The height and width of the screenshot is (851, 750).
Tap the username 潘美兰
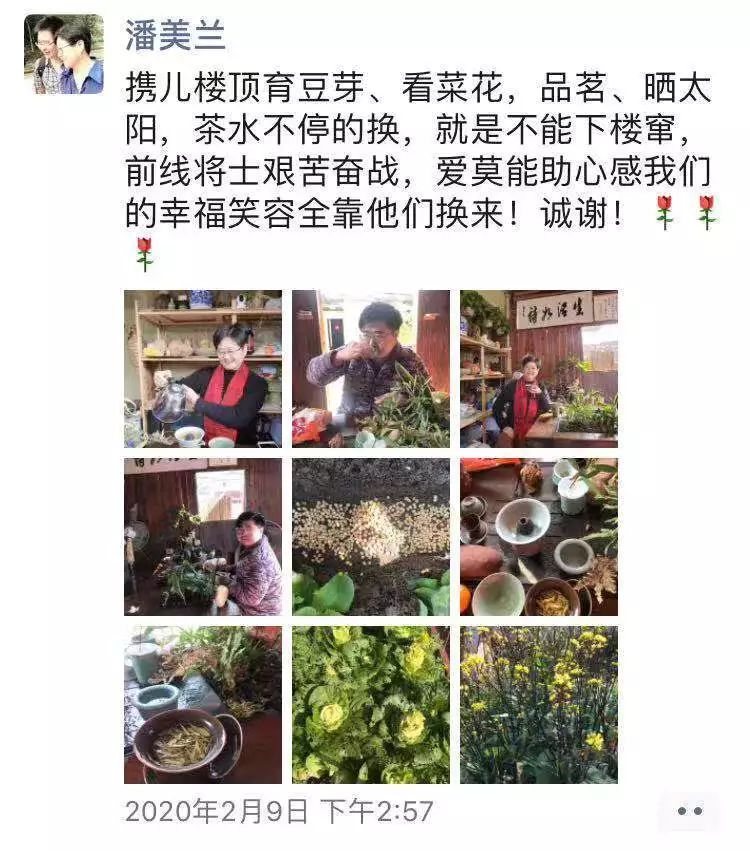point(175,34)
